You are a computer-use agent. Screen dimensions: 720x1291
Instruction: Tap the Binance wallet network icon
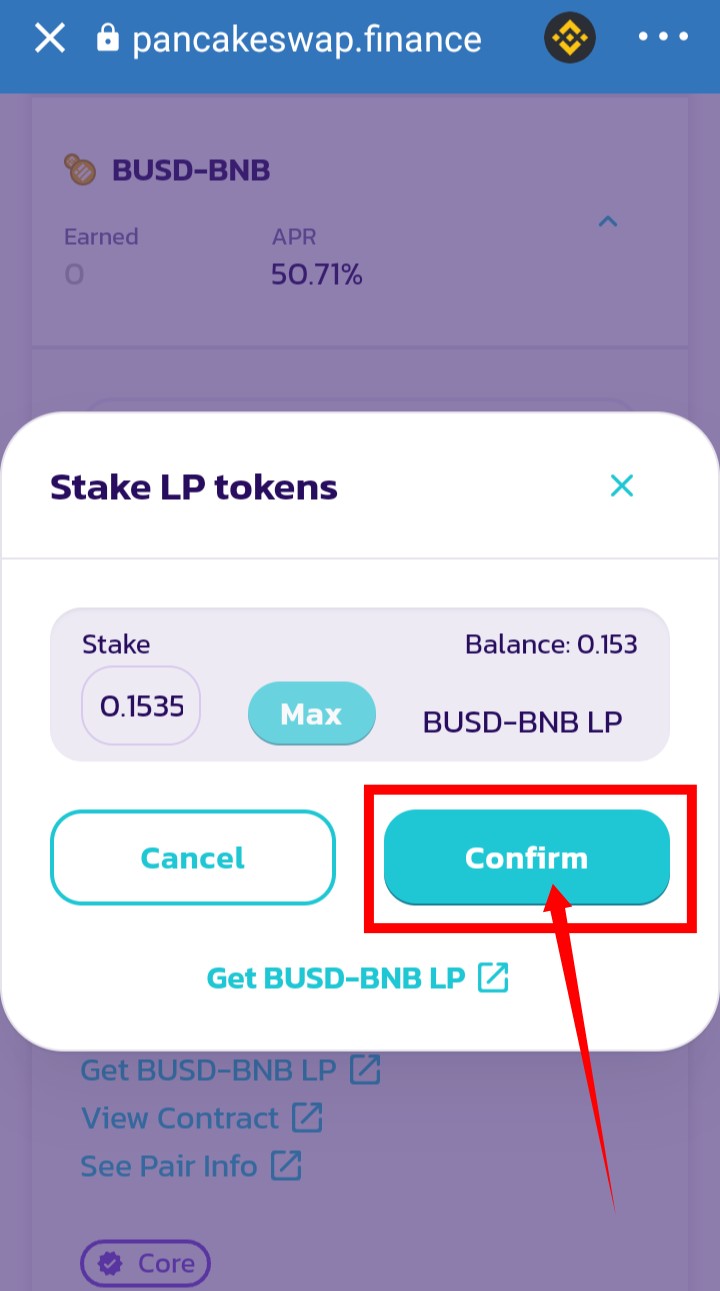570,39
